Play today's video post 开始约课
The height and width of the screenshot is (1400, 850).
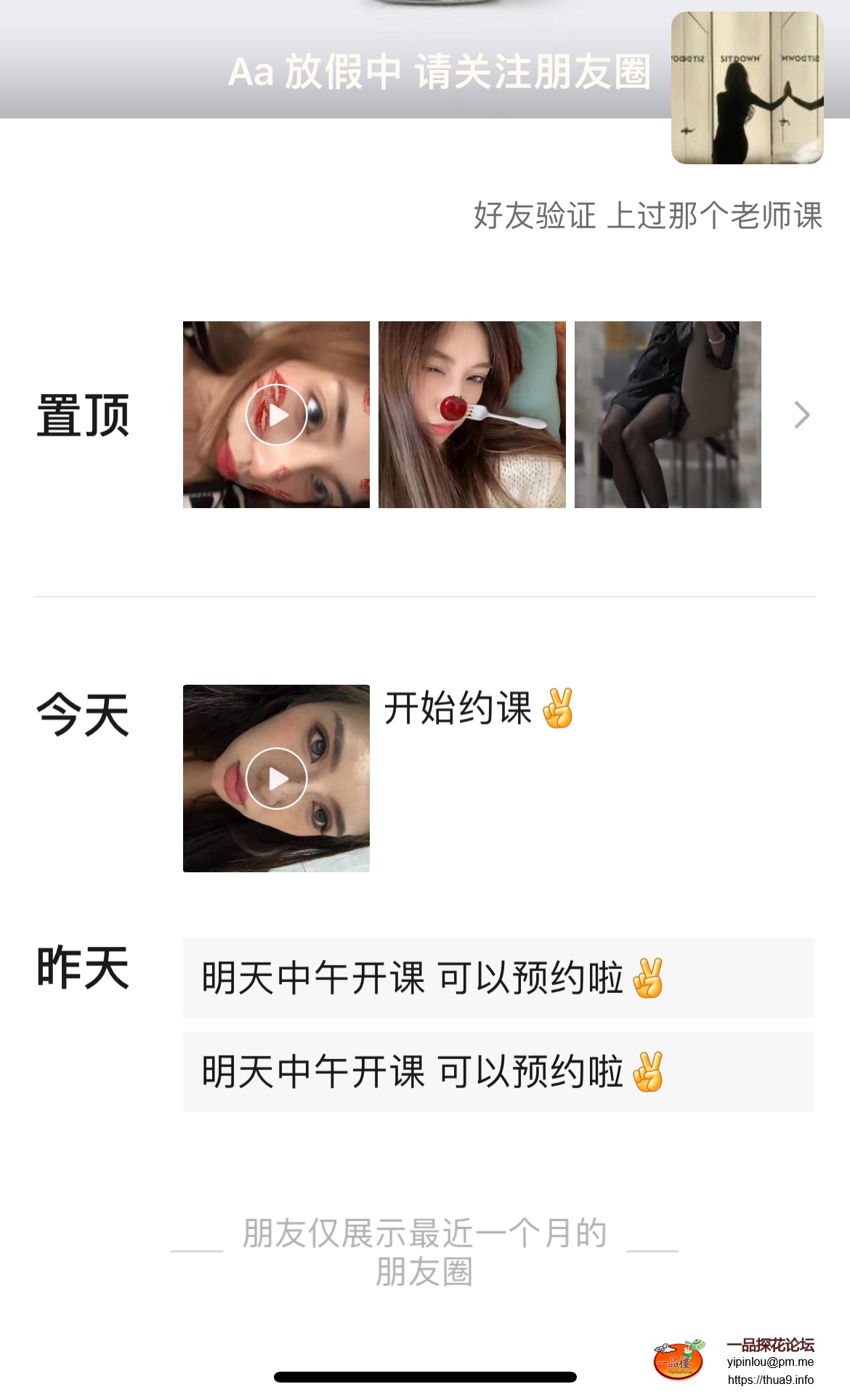(276, 778)
